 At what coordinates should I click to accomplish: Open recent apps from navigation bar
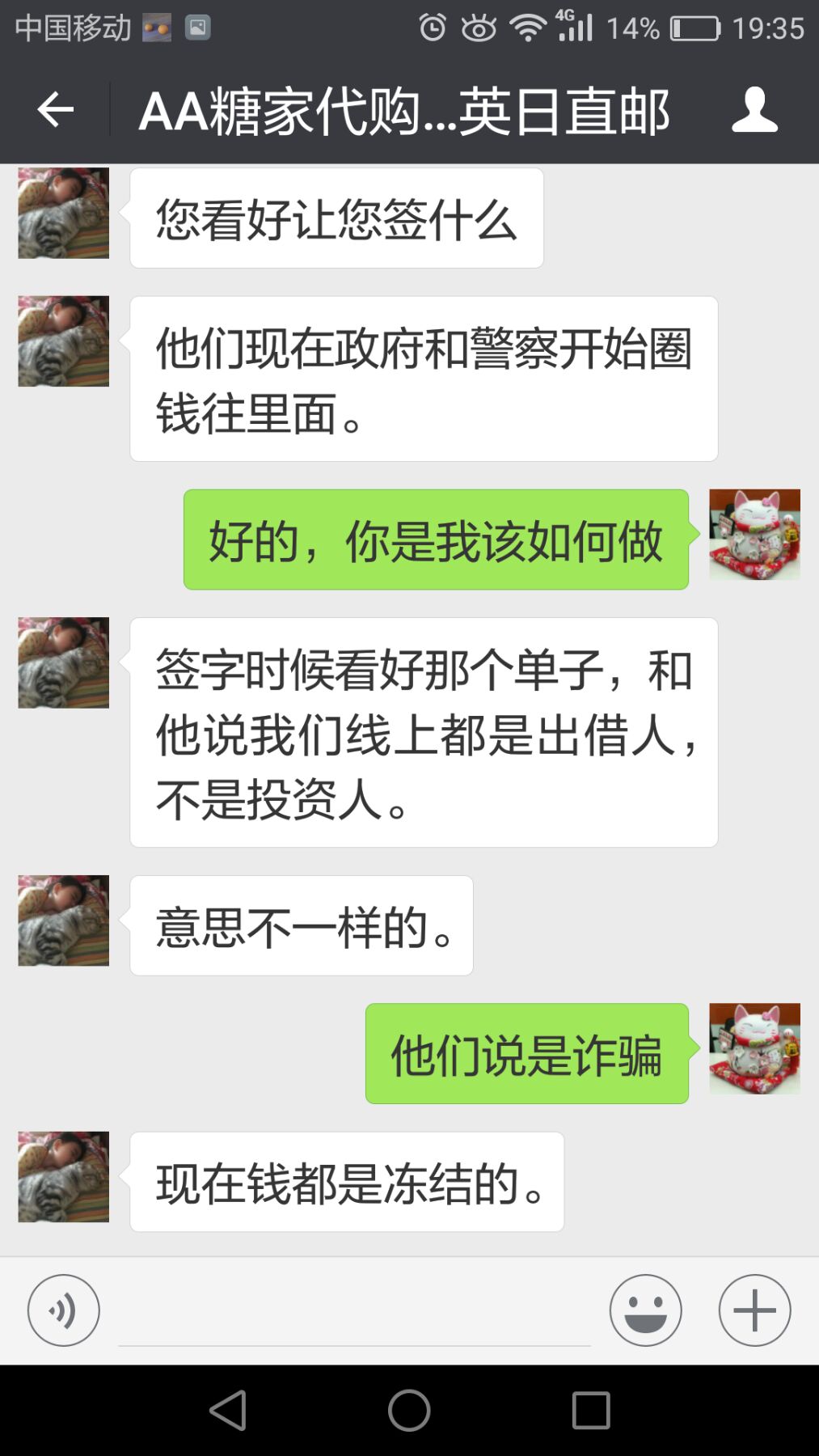click(590, 1411)
